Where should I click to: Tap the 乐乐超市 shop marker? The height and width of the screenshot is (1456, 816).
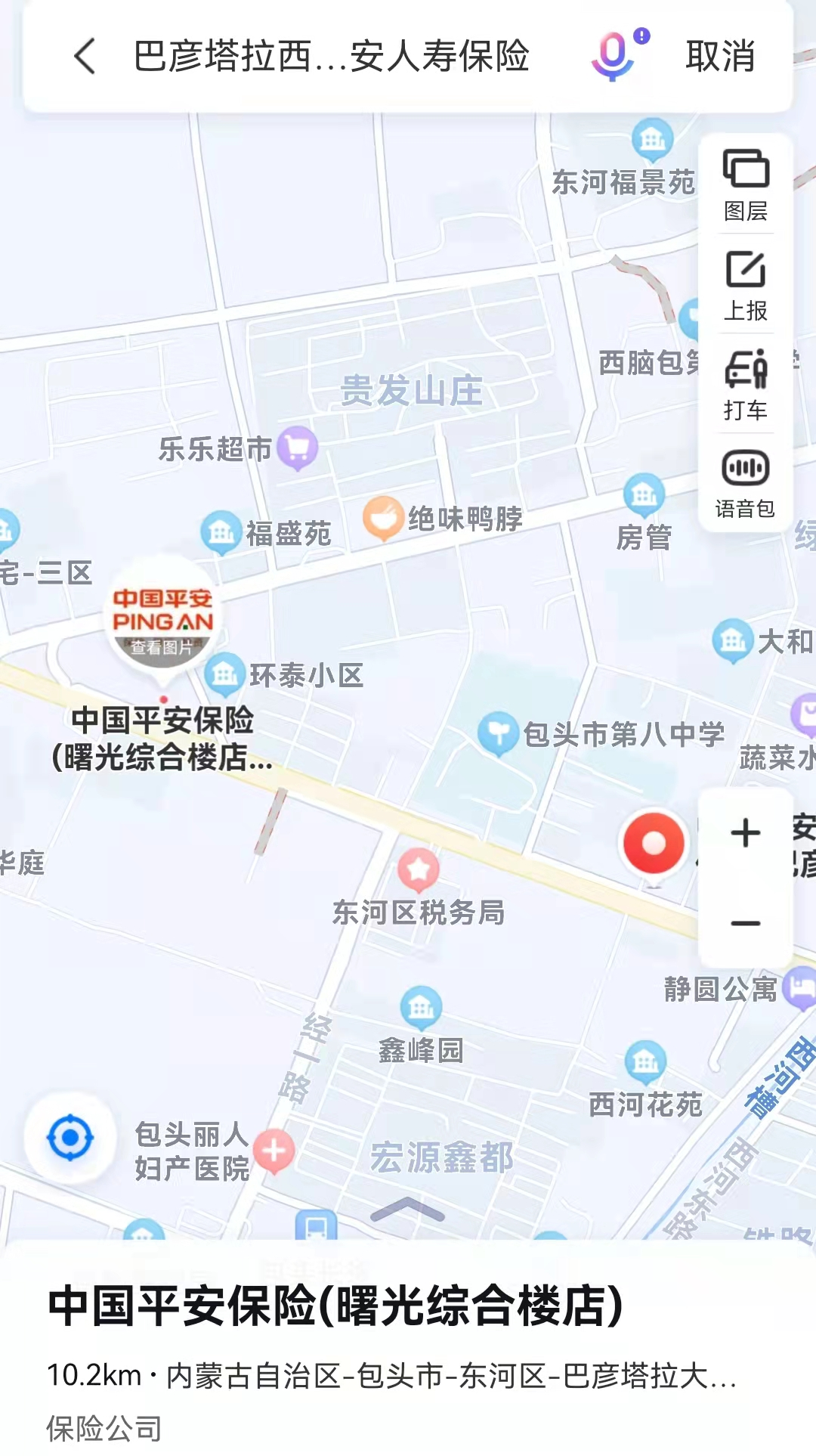297,448
